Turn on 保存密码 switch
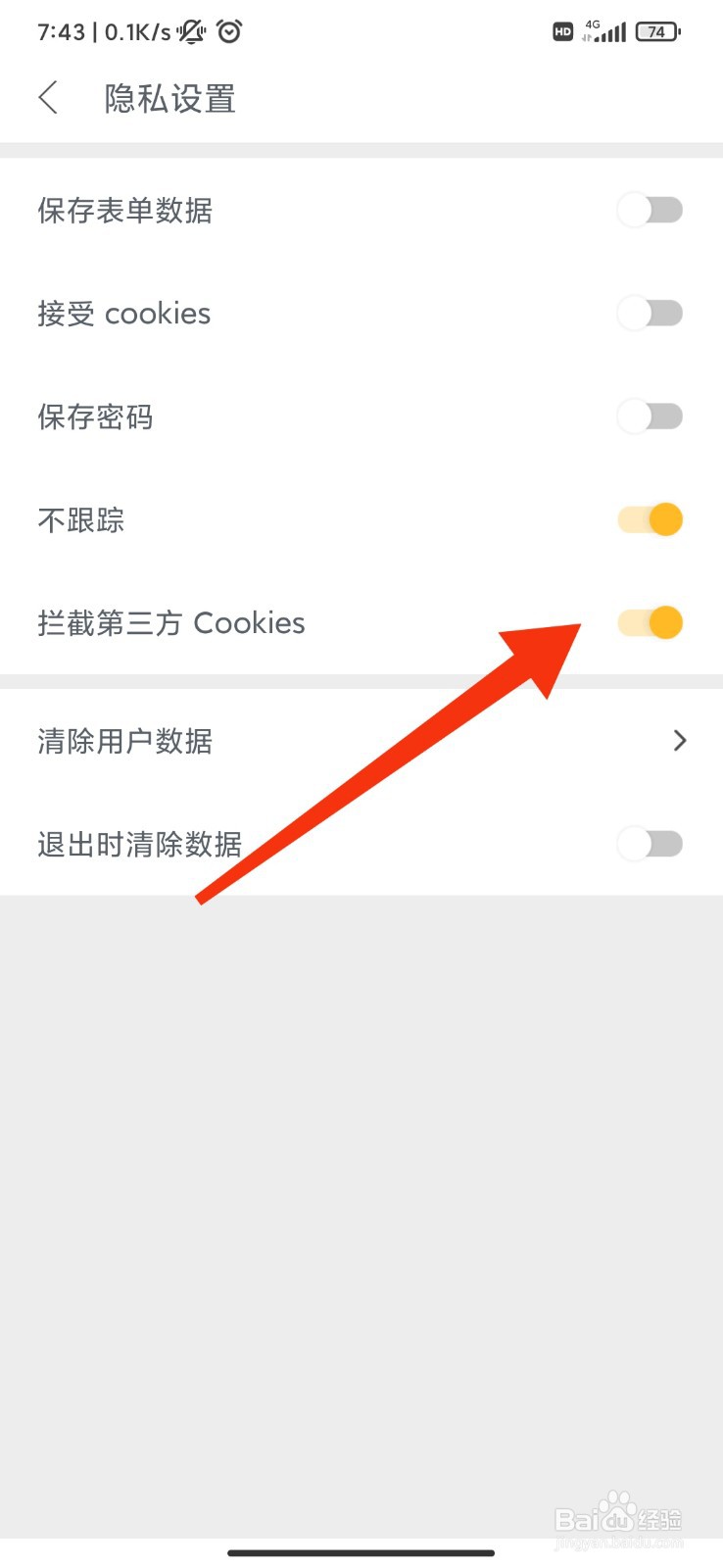The image size is (723, 1568). [650, 416]
